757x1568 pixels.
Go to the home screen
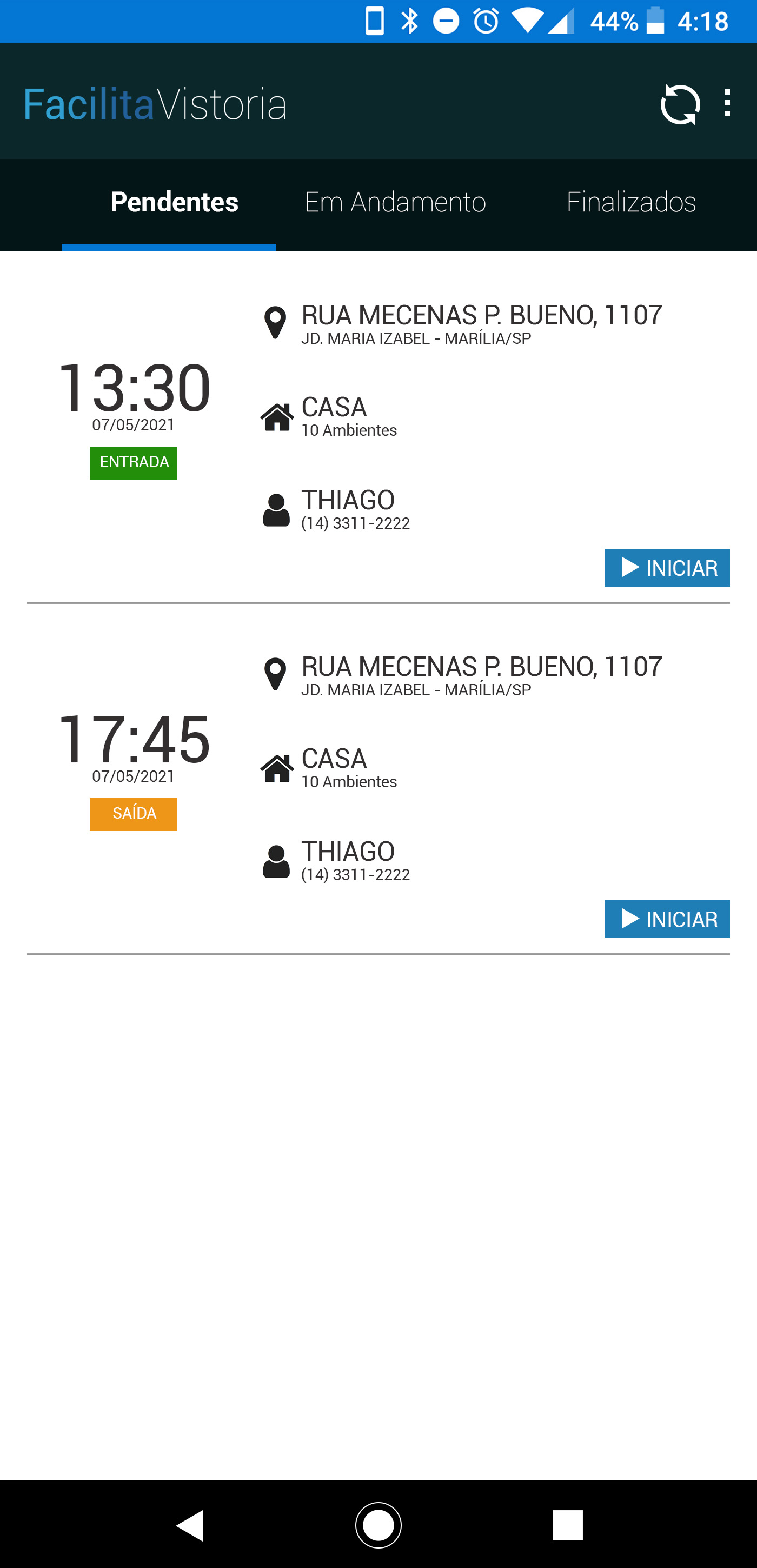coord(378,1525)
